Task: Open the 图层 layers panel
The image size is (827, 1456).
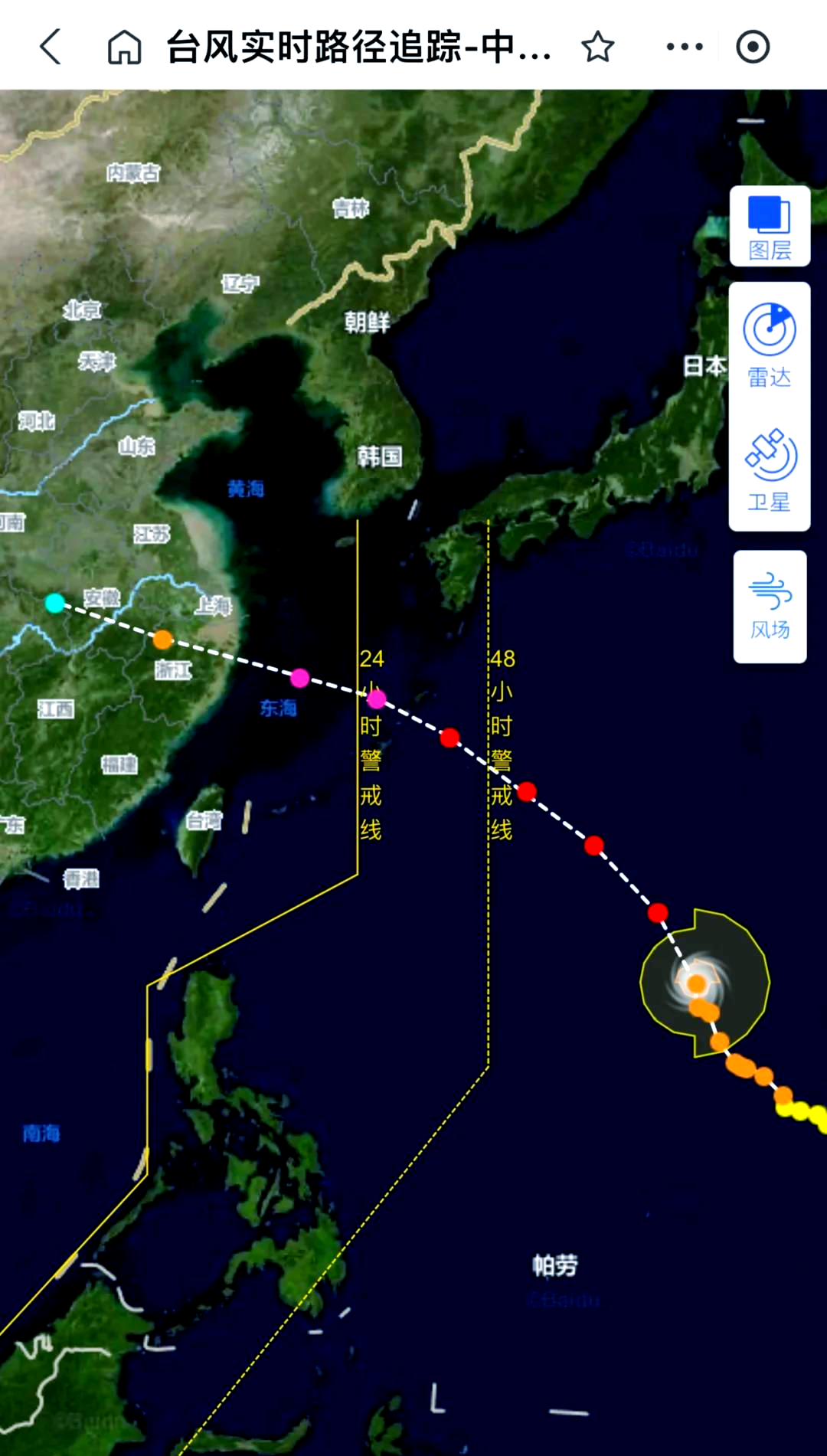Action: [770, 227]
